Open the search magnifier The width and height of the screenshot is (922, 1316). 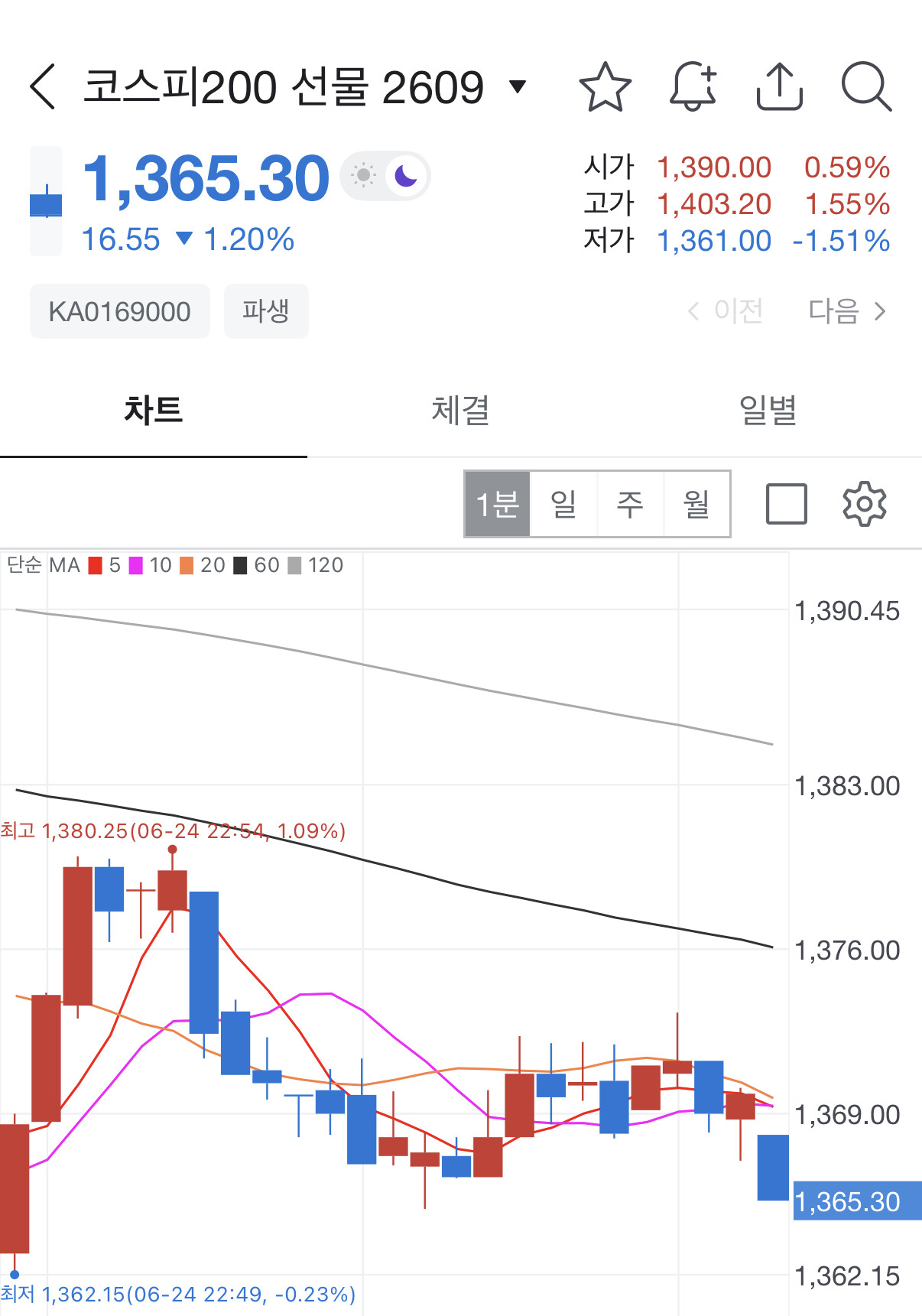pos(867,86)
